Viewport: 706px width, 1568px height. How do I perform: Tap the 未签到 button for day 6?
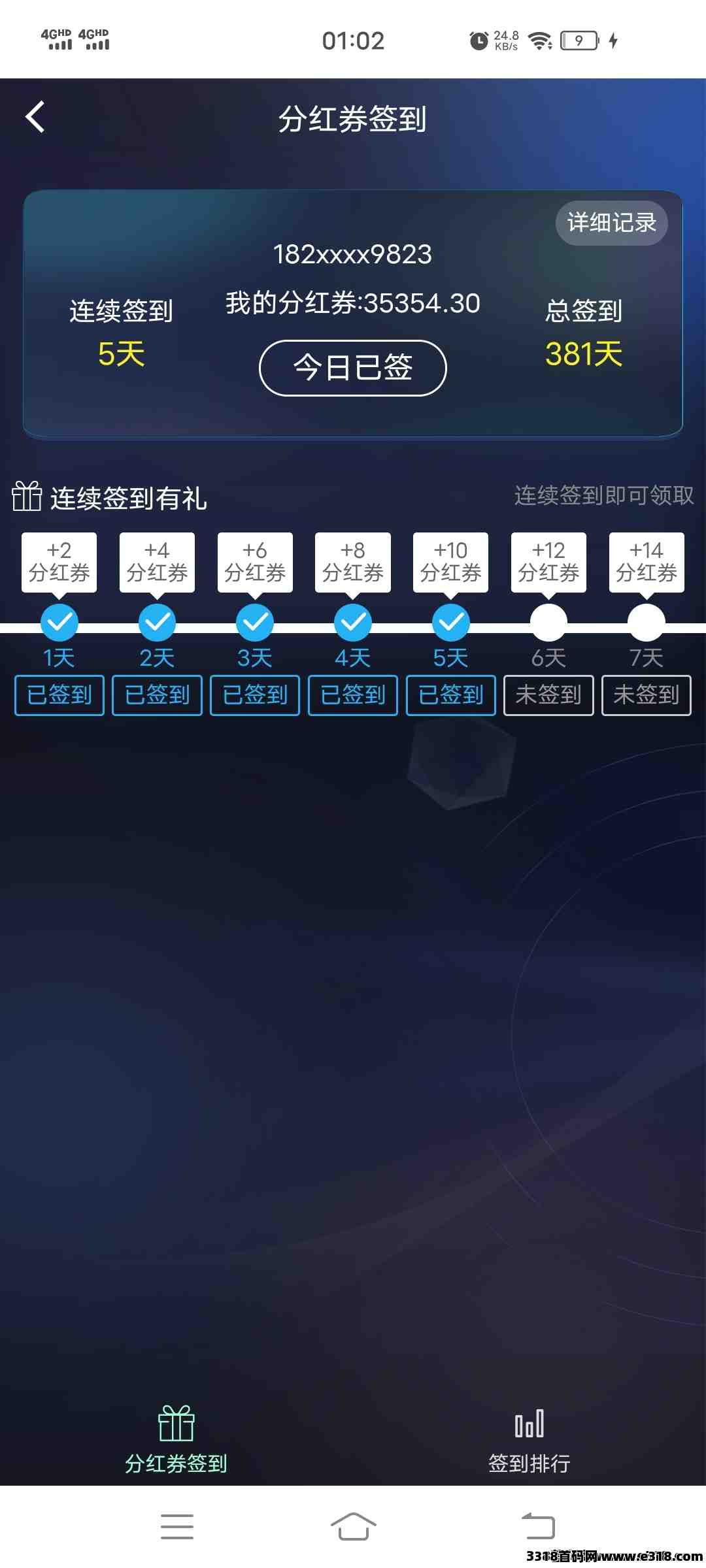pos(548,695)
